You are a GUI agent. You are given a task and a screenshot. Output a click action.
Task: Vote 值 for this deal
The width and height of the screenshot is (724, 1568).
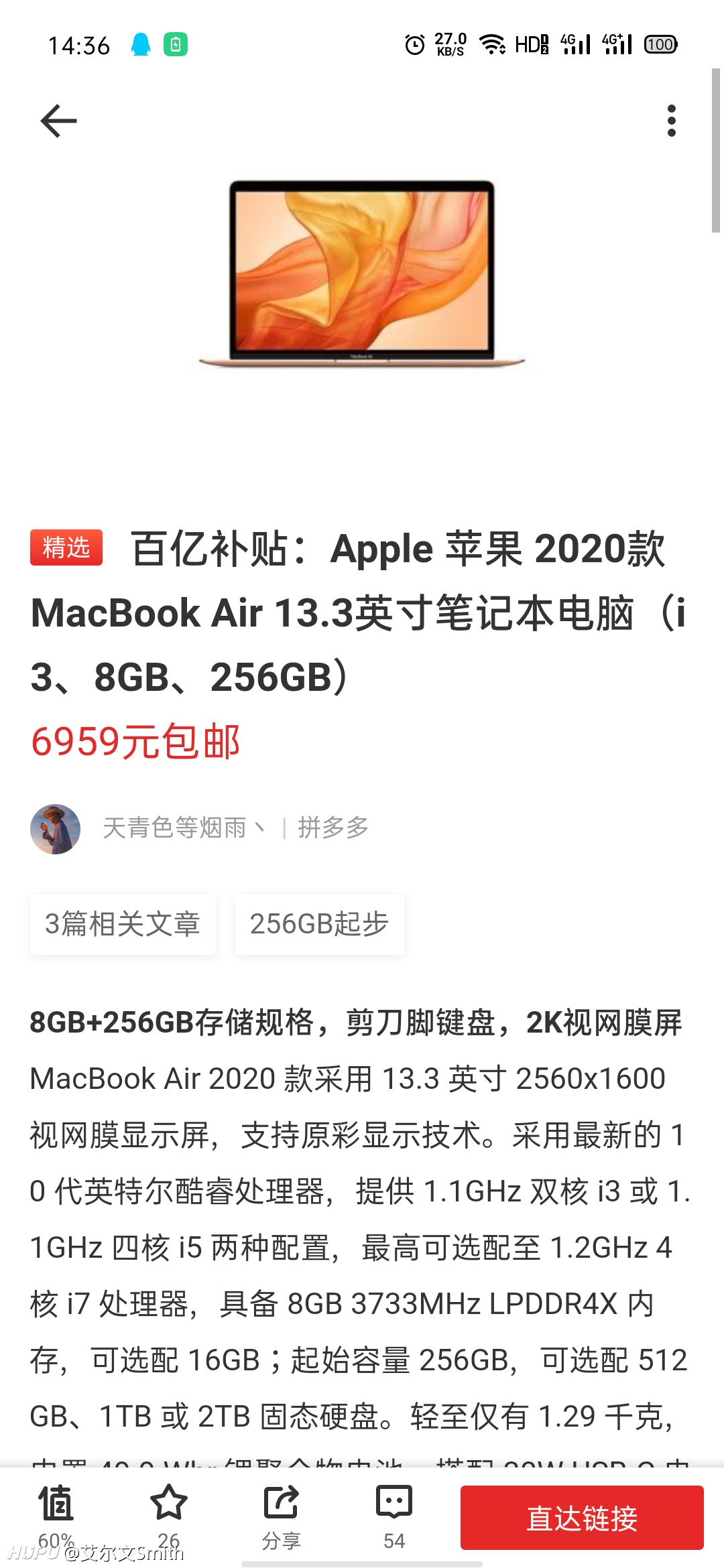56,1516
